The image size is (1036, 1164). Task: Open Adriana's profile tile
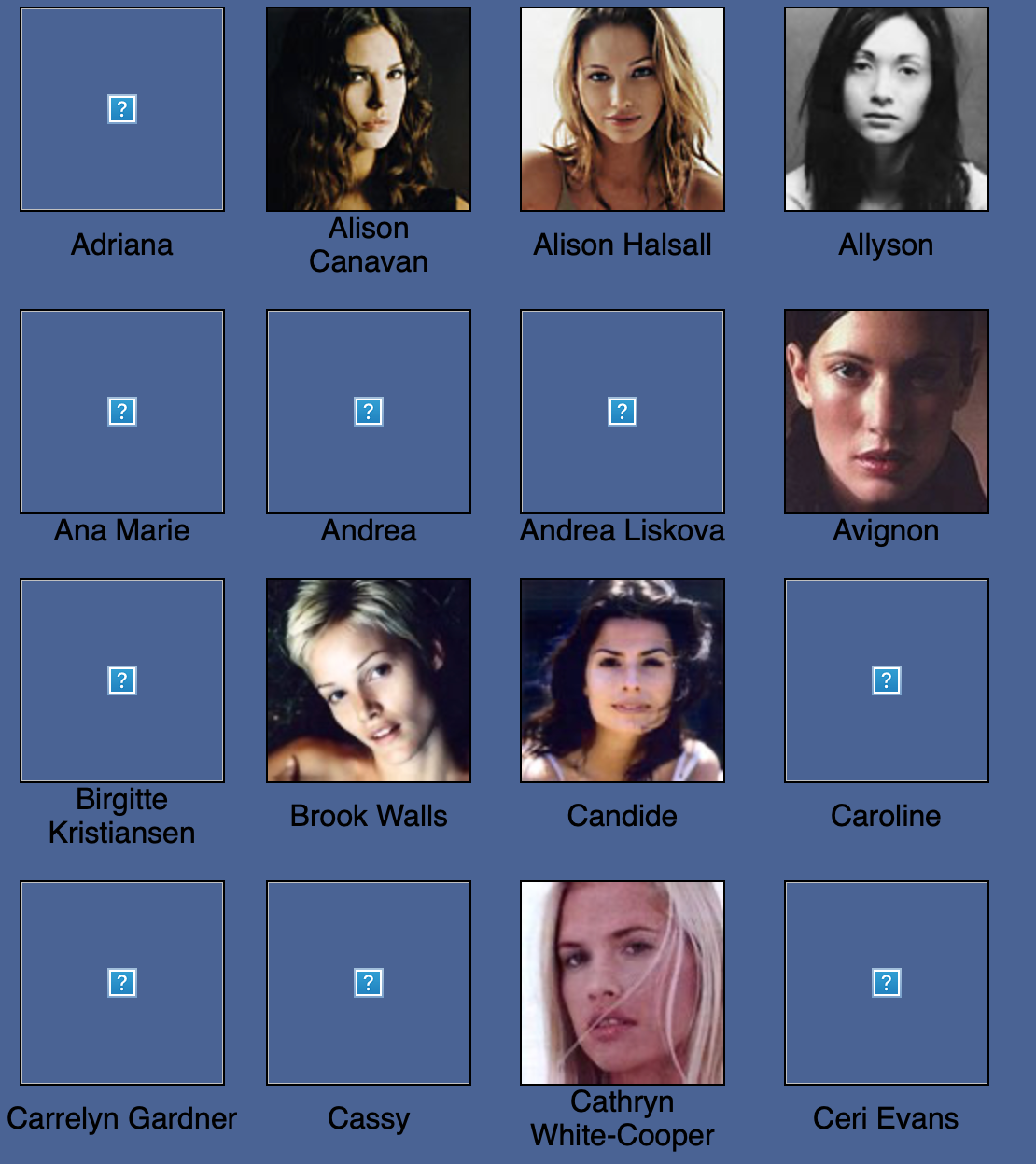click(x=122, y=109)
